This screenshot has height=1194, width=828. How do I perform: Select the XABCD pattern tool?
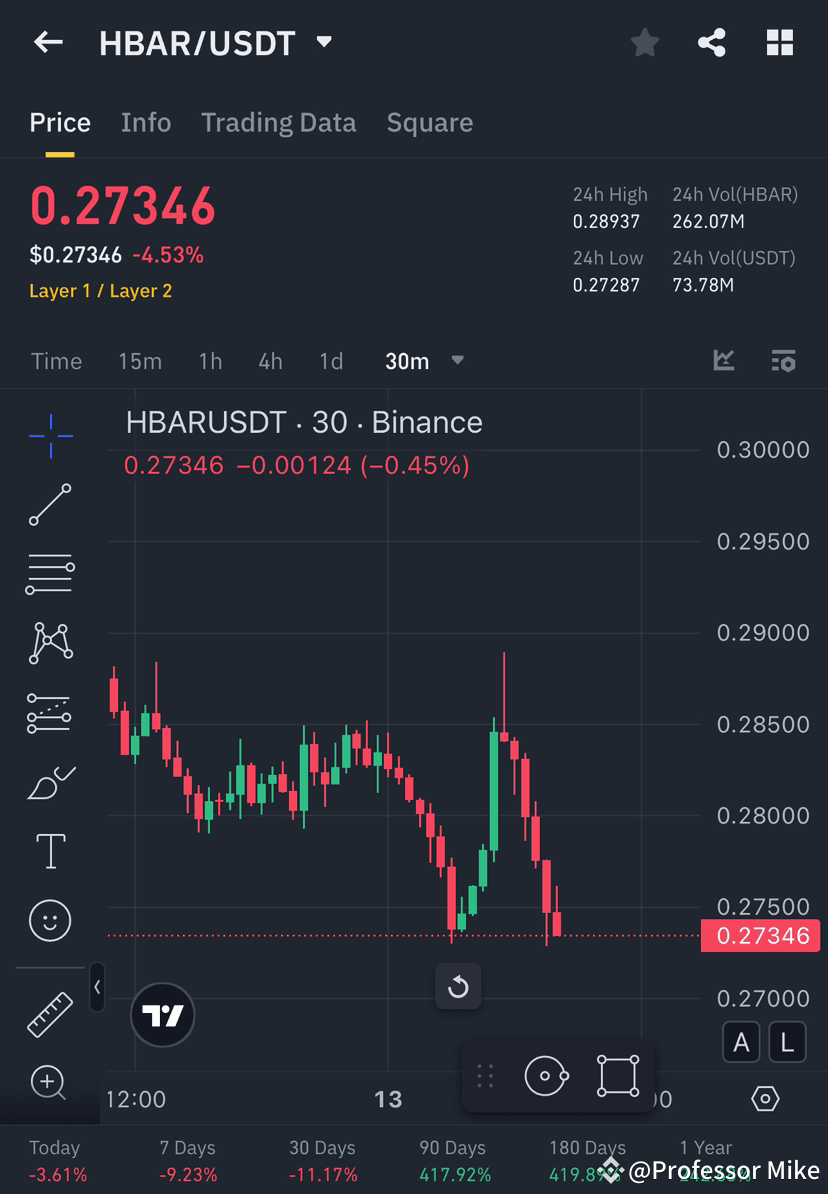pyautogui.click(x=50, y=642)
